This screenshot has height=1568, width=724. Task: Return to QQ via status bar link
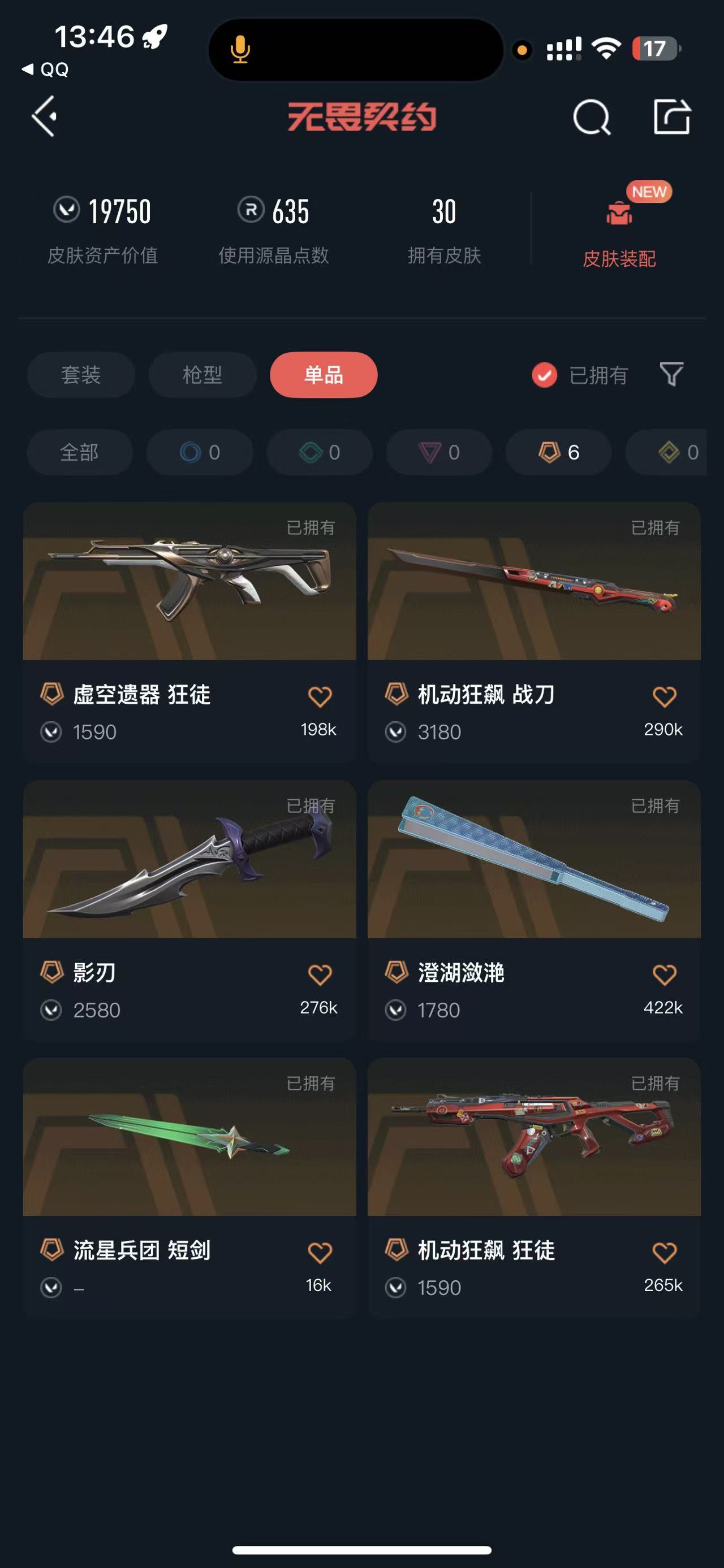click(46, 70)
